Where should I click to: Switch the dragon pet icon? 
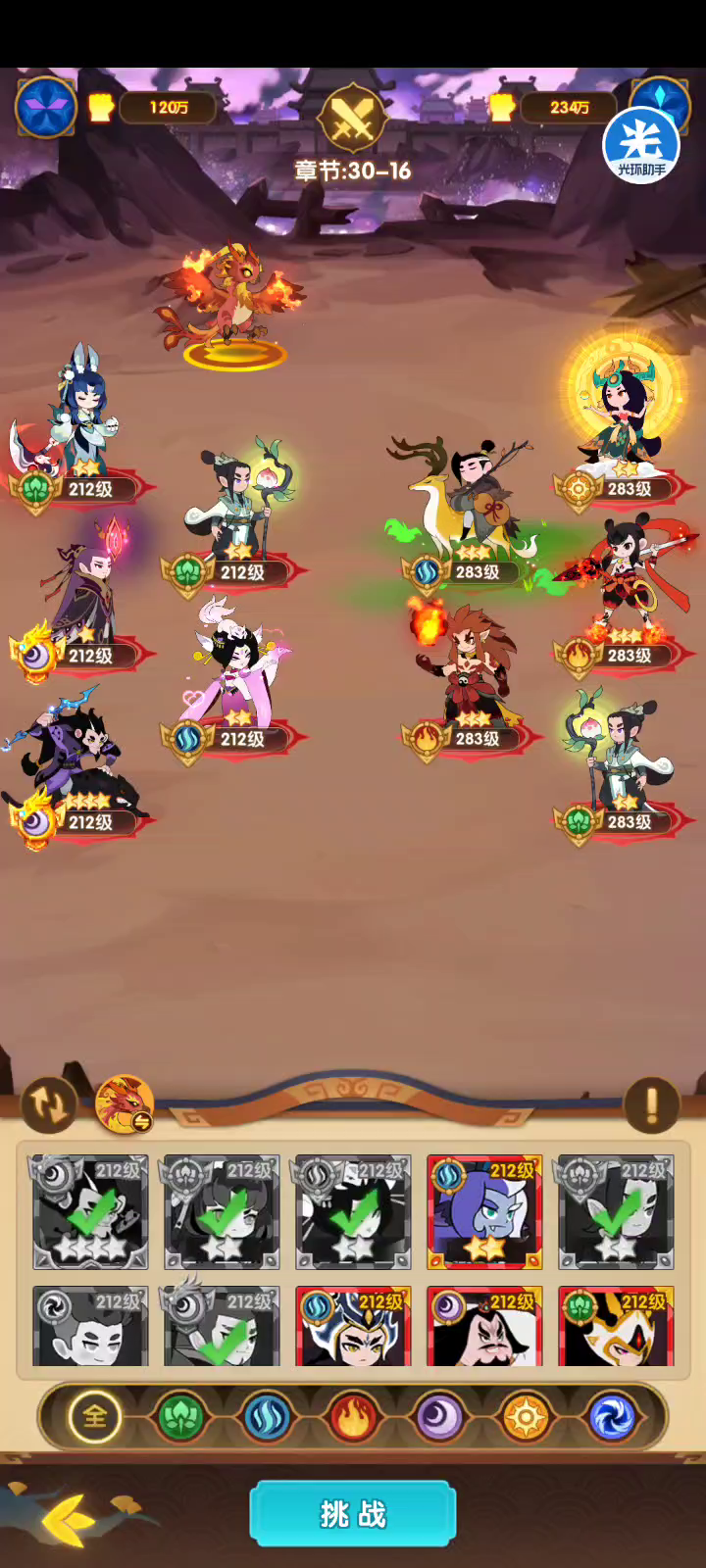[x=125, y=1103]
